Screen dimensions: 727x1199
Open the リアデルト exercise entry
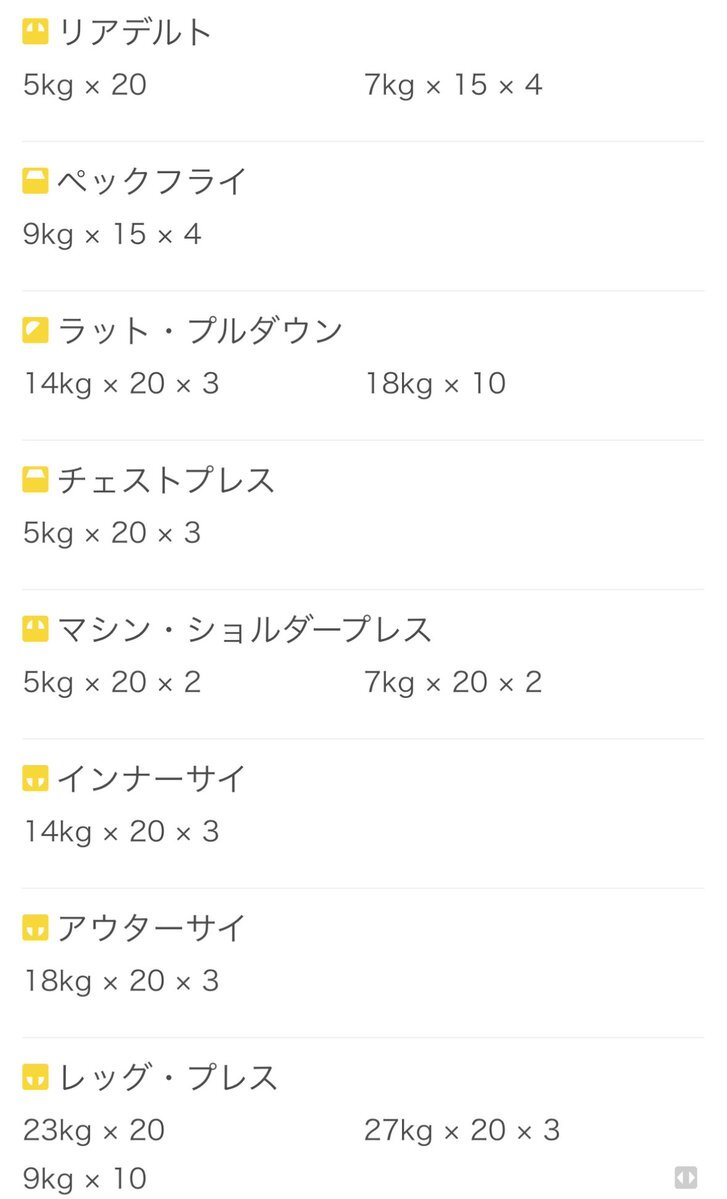coord(362,70)
